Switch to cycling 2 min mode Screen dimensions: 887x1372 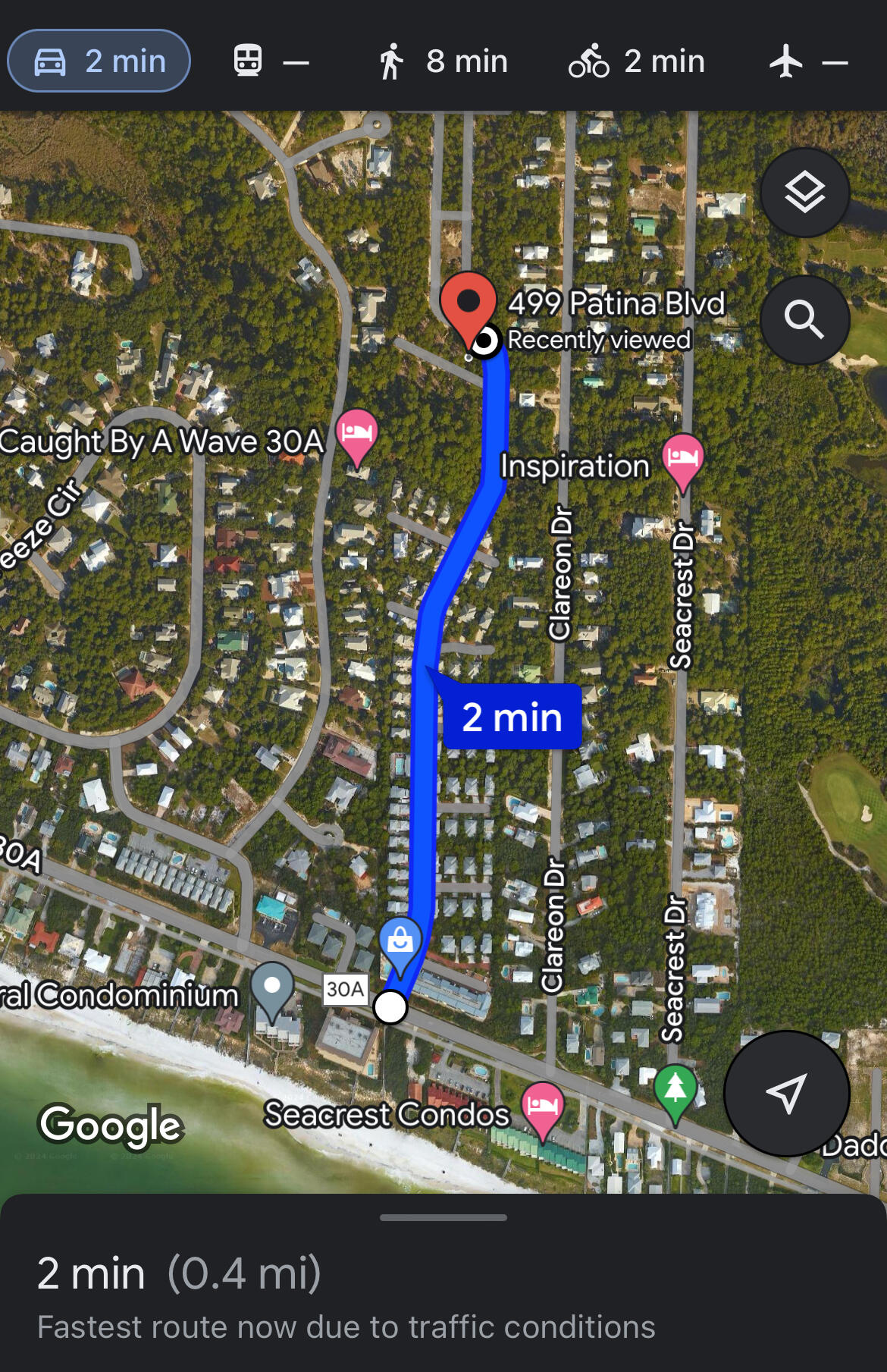pos(637,61)
